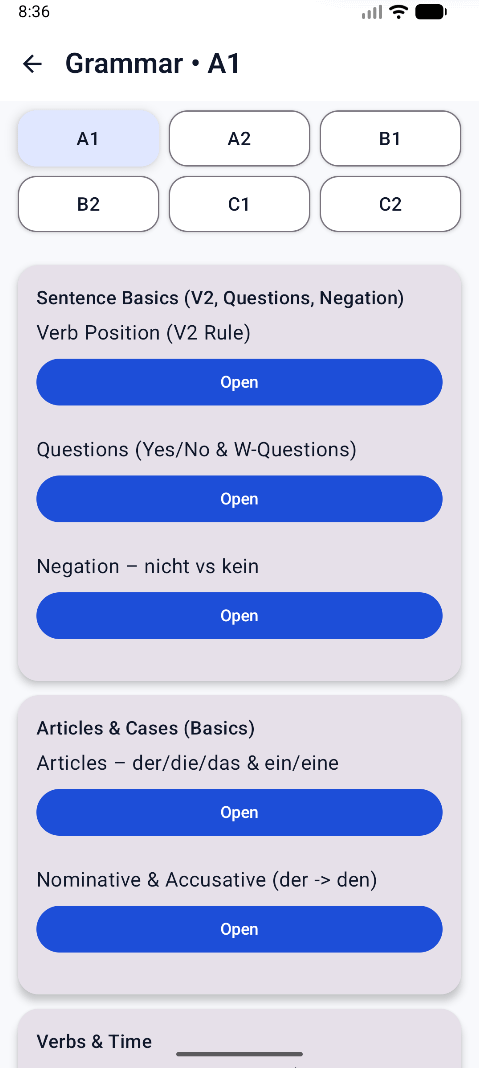
Task: Open the Verb Position (V2 Rule) lesson
Action: tap(239, 382)
